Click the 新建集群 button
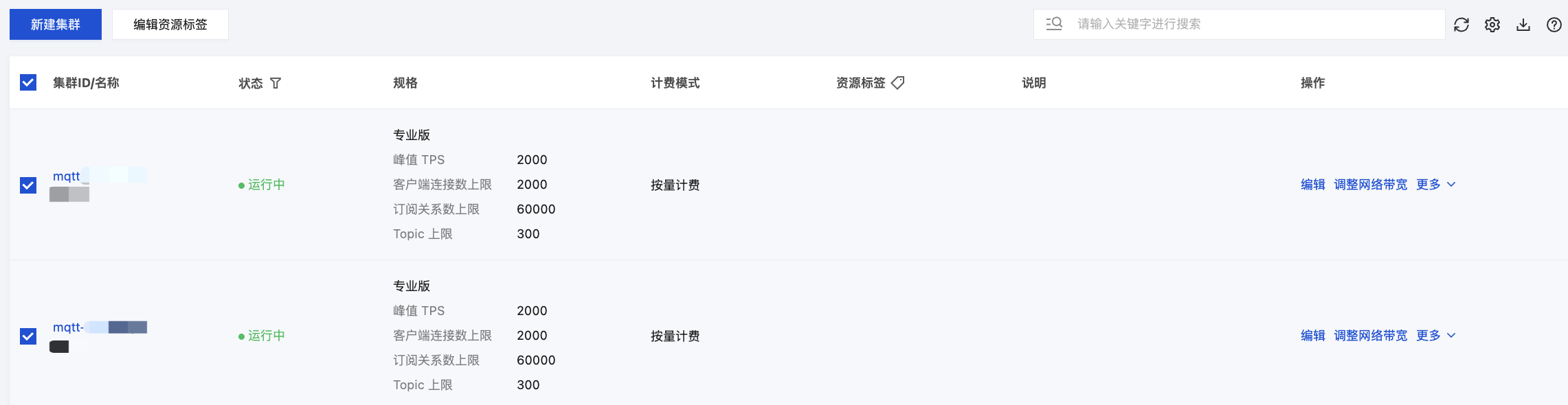 coord(56,25)
